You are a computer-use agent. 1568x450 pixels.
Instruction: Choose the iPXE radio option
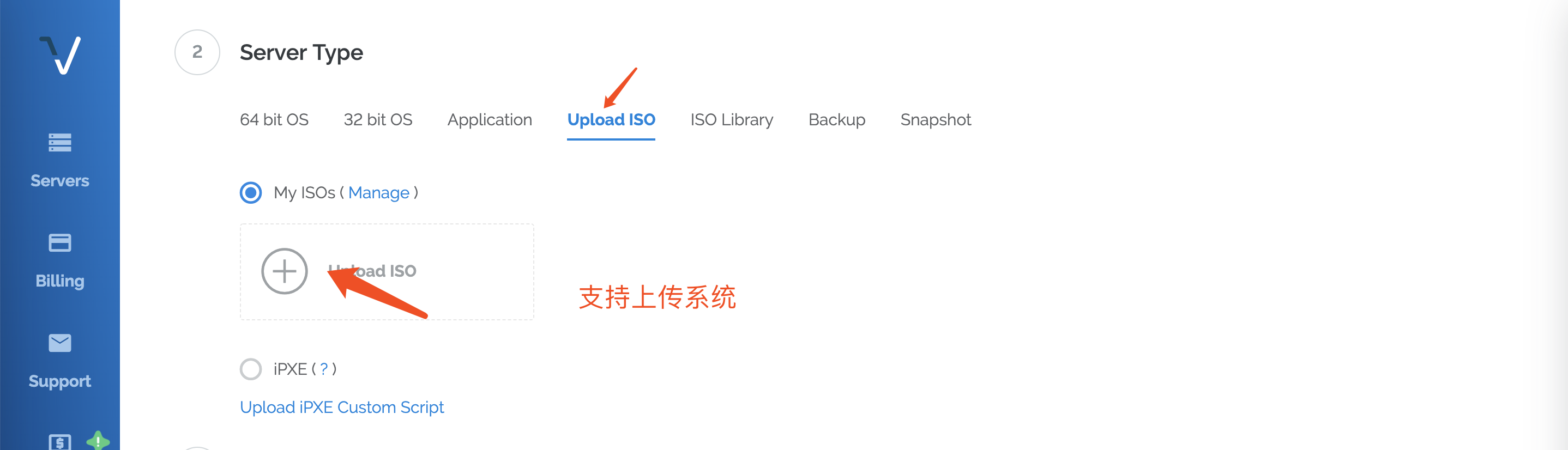click(x=251, y=369)
